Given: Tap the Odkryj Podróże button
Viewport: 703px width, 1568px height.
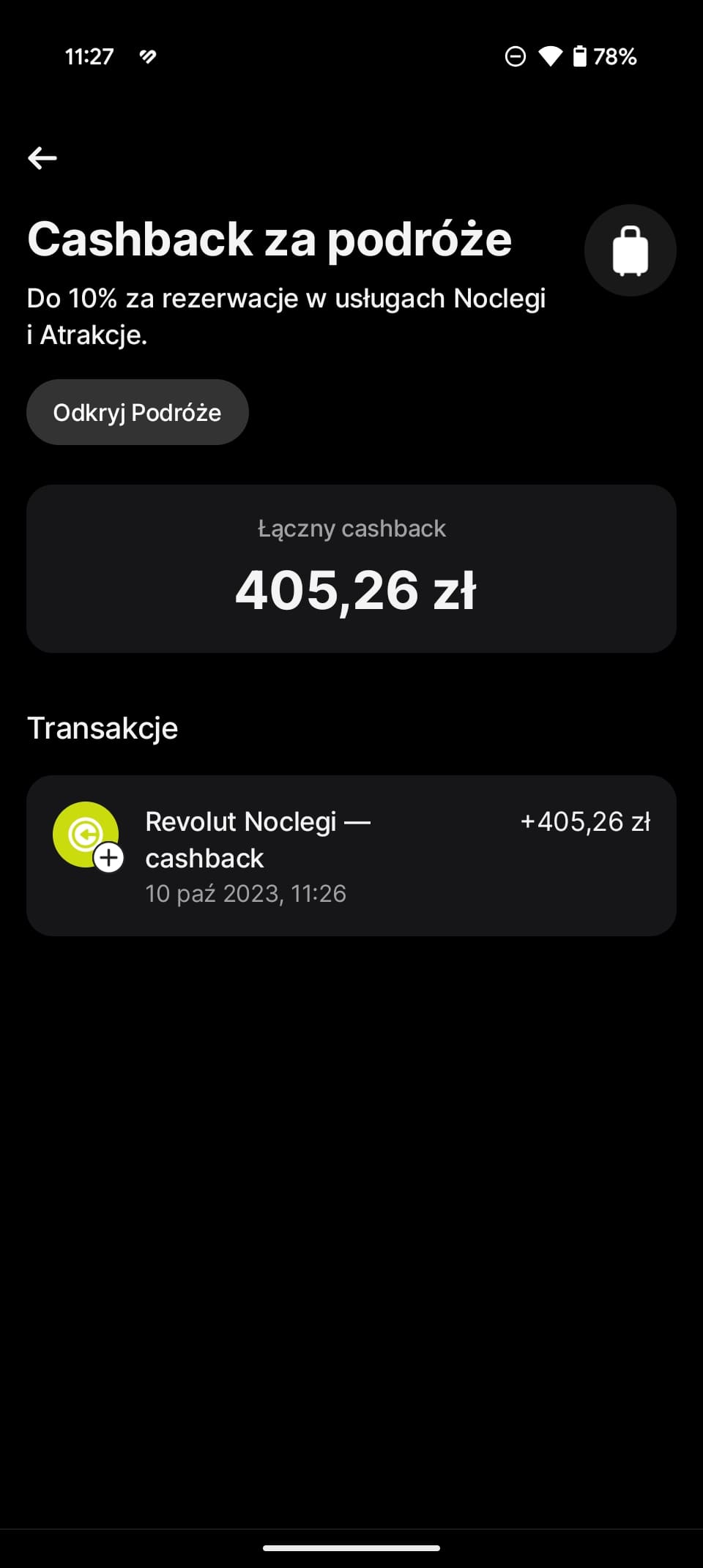Looking at the screenshot, I should (x=138, y=412).
